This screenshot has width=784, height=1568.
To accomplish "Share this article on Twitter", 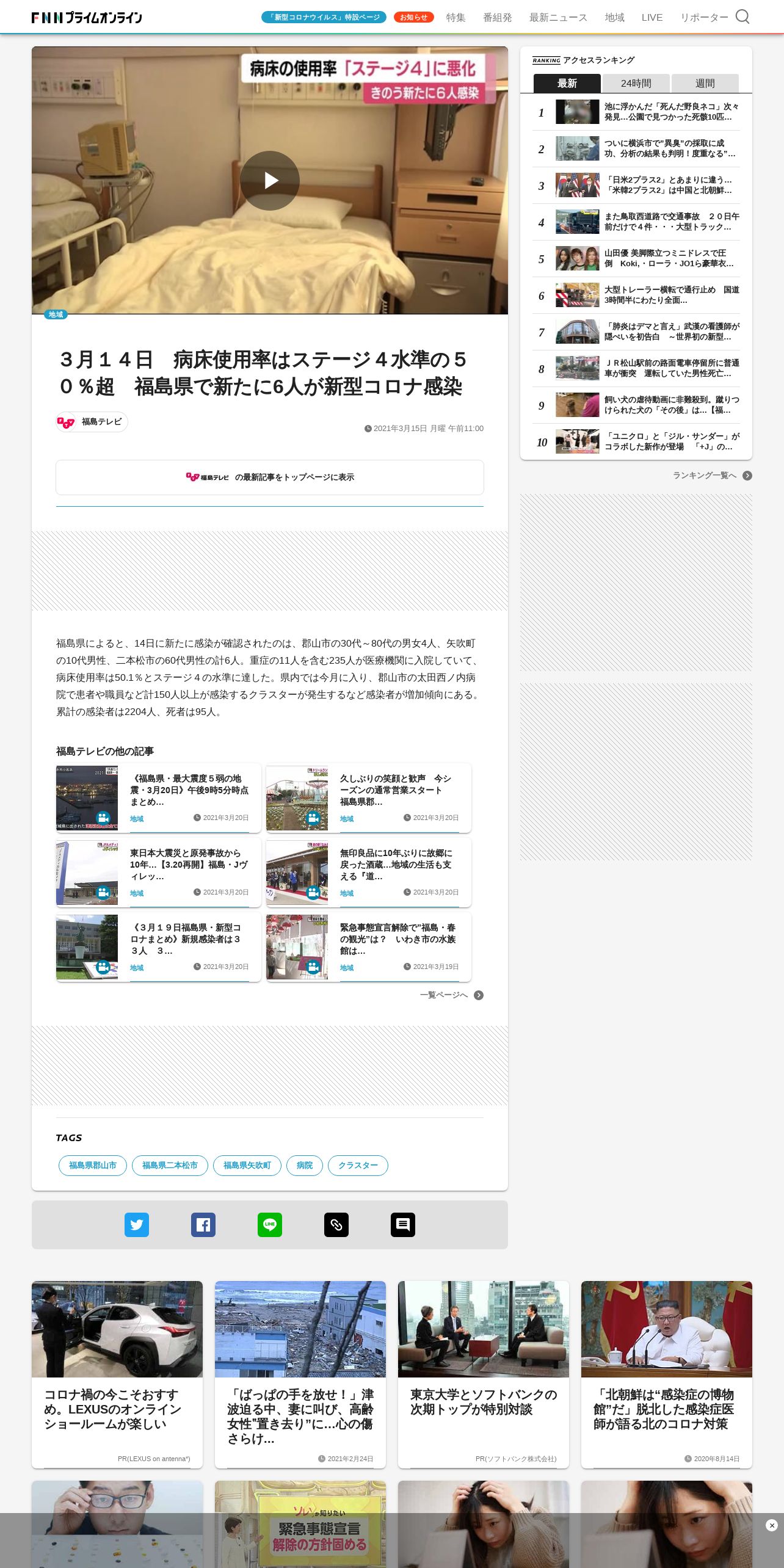I will 137,1224.
